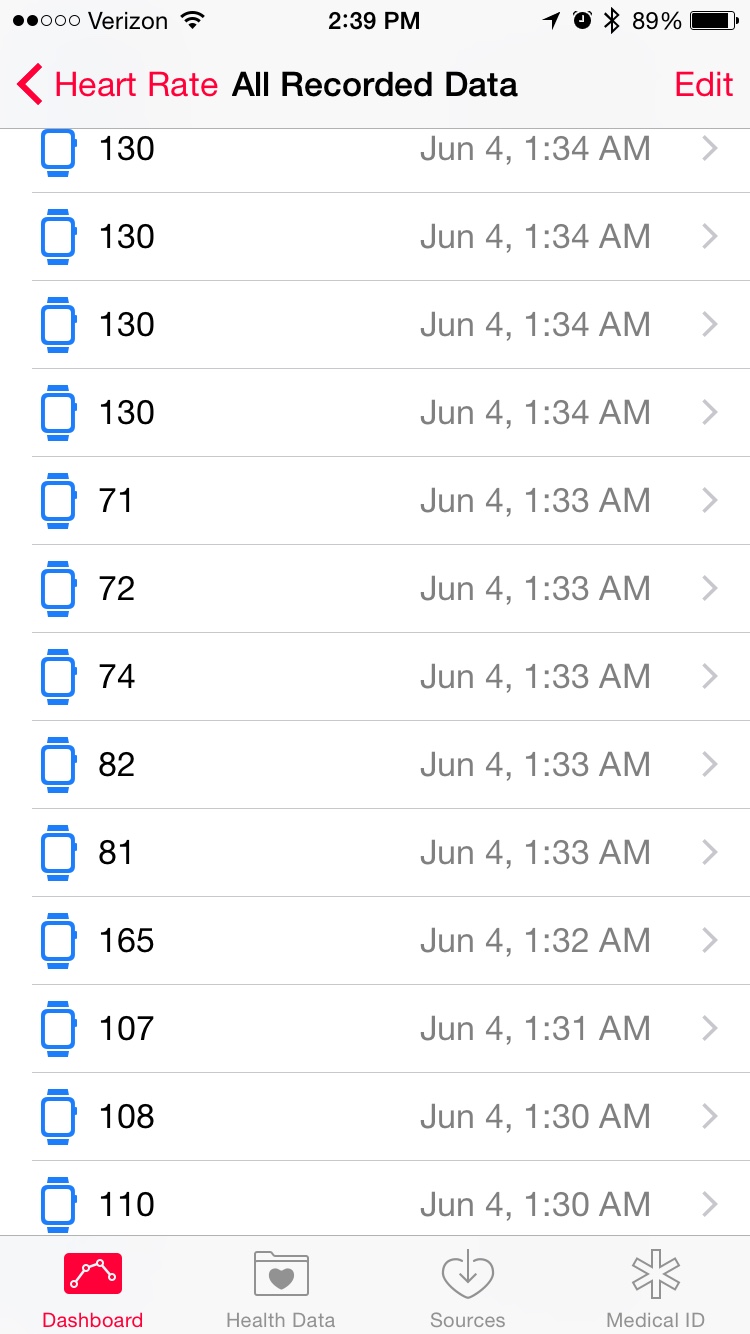
Task: Select the 81 heart rate record
Action: tap(375, 853)
